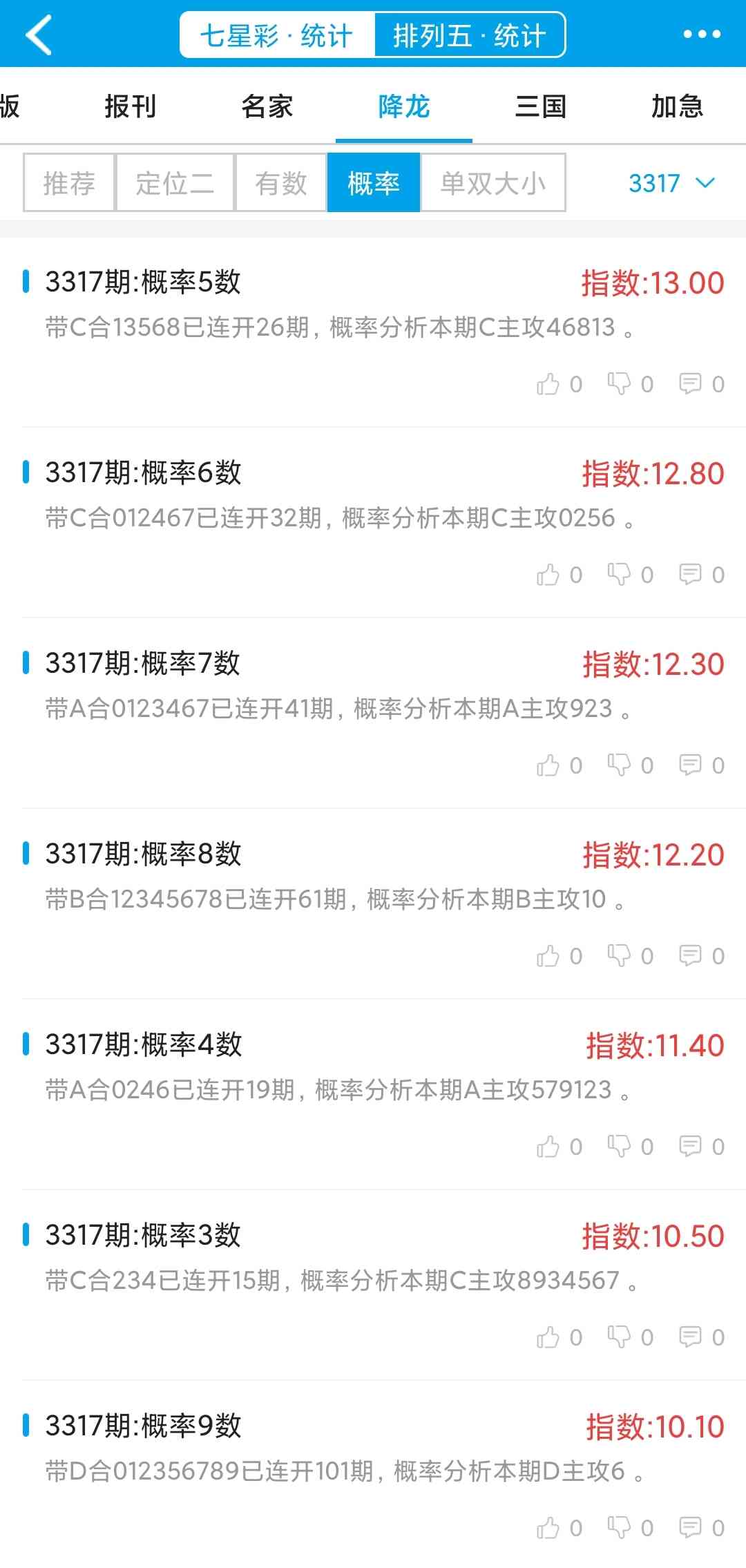Image resolution: width=746 pixels, height=1568 pixels.
Task: Open the more options menu
Action: point(702,32)
